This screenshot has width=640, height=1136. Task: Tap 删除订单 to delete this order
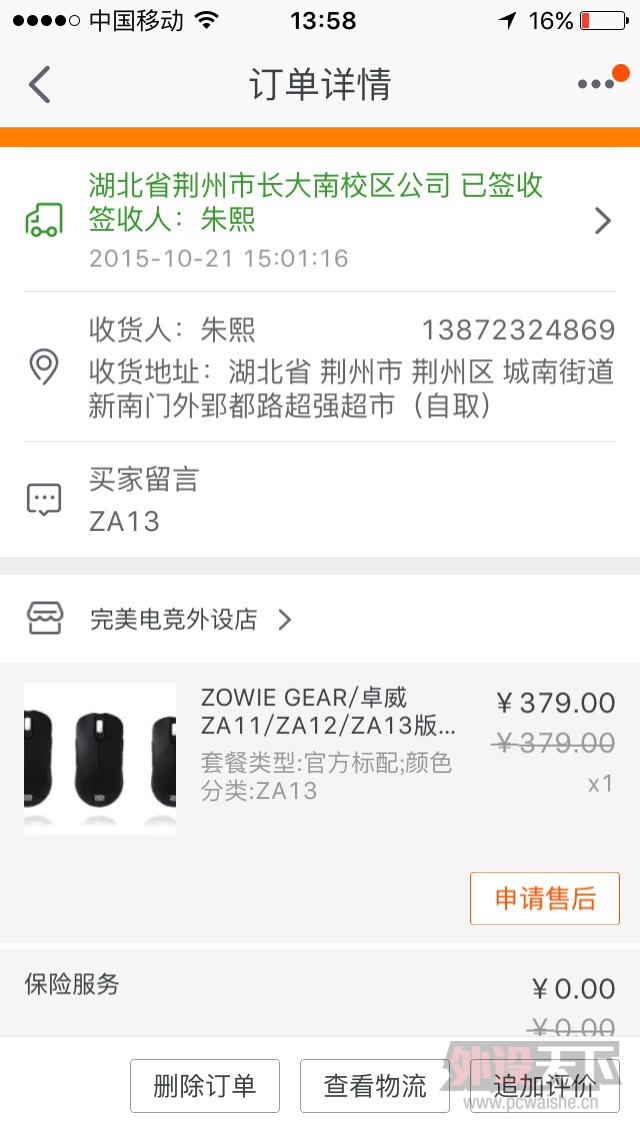205,1086
